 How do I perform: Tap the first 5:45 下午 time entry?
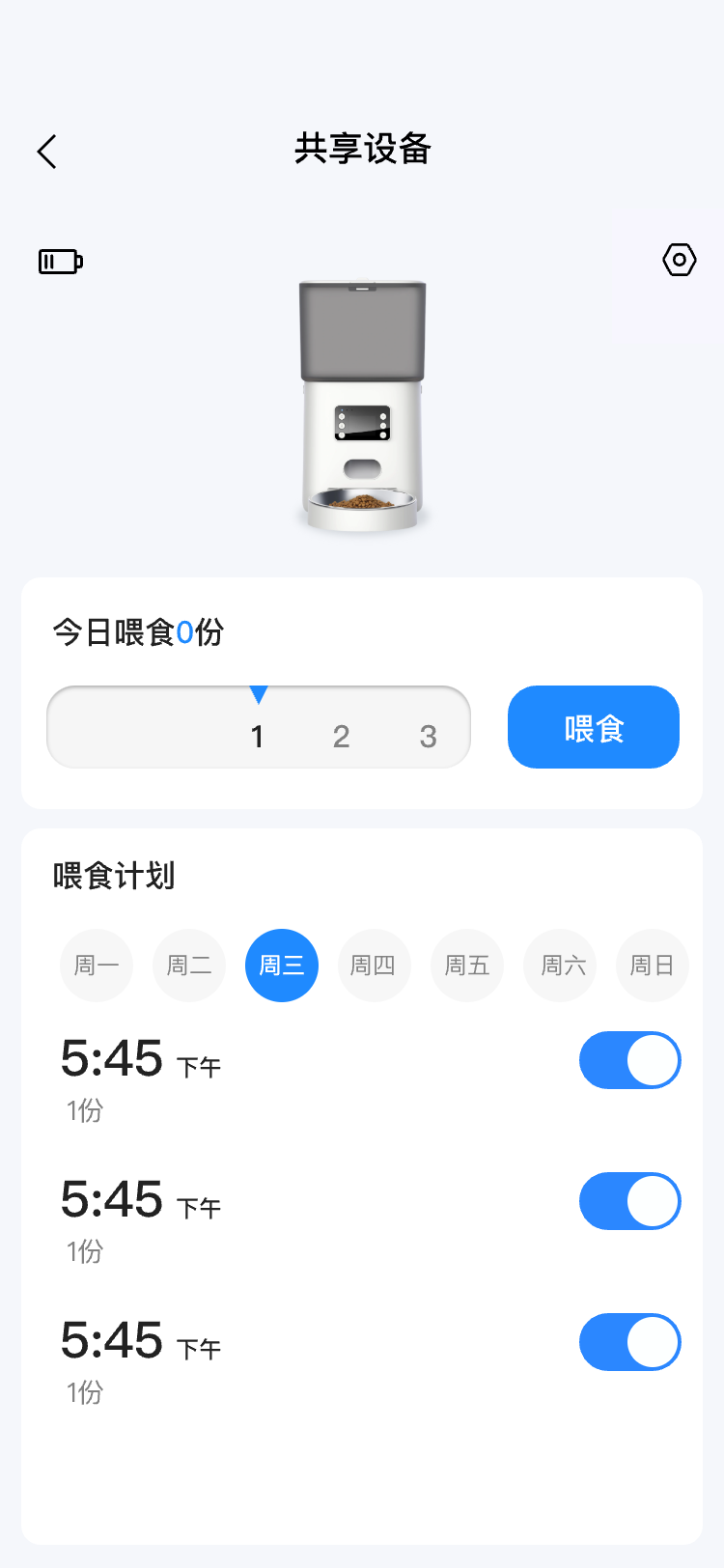click(140, 1059)
